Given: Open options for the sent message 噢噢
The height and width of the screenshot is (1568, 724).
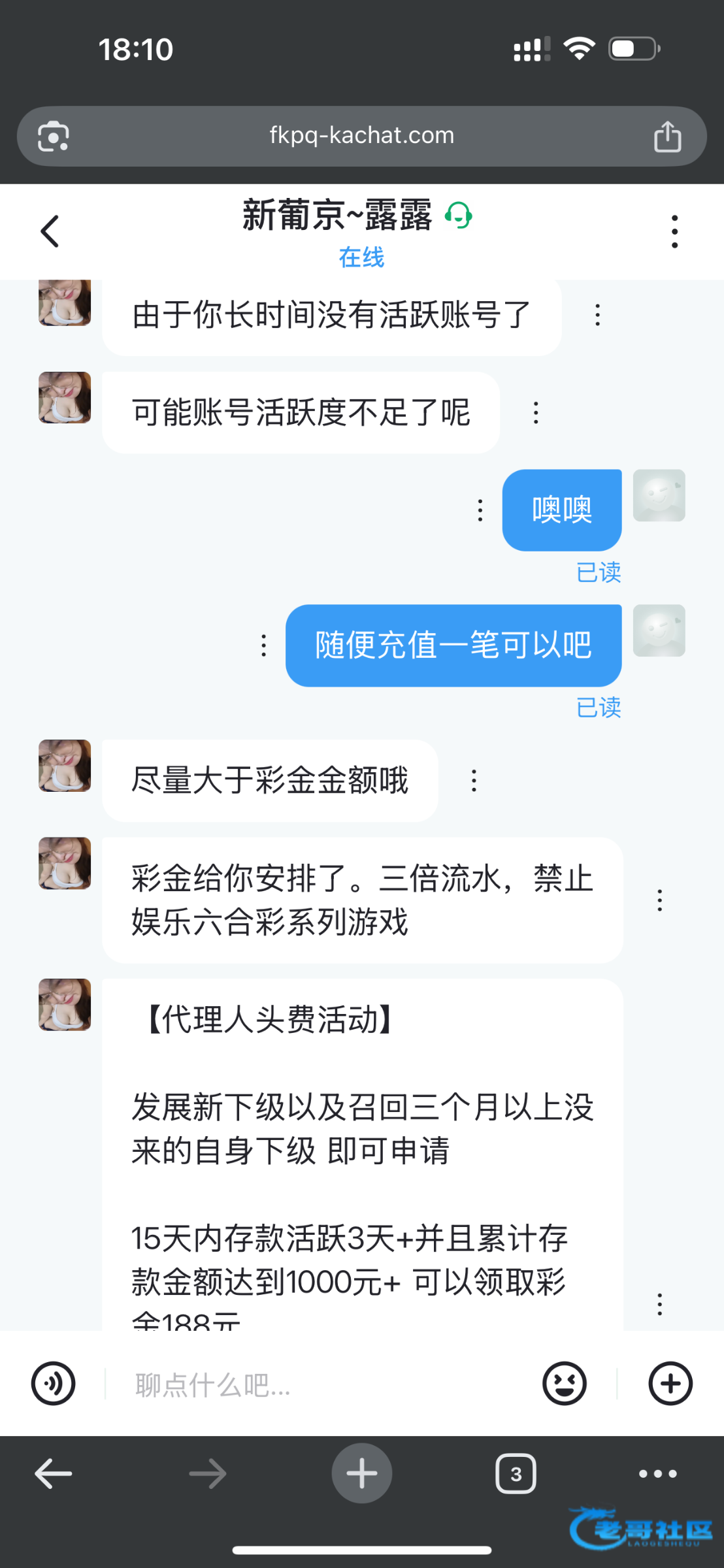Looking at the screenshot, I should click(480, 510).
